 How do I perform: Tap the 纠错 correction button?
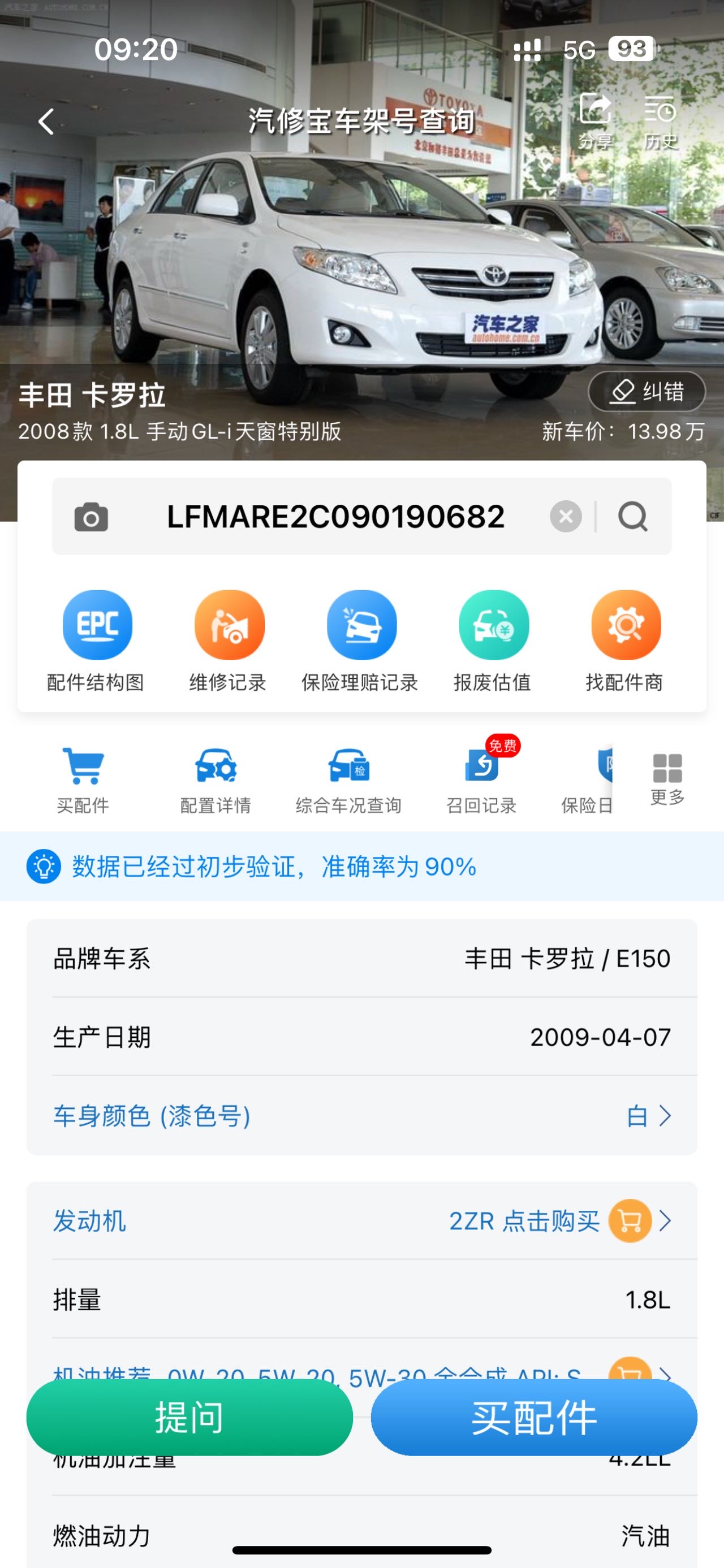click(647, 391)
